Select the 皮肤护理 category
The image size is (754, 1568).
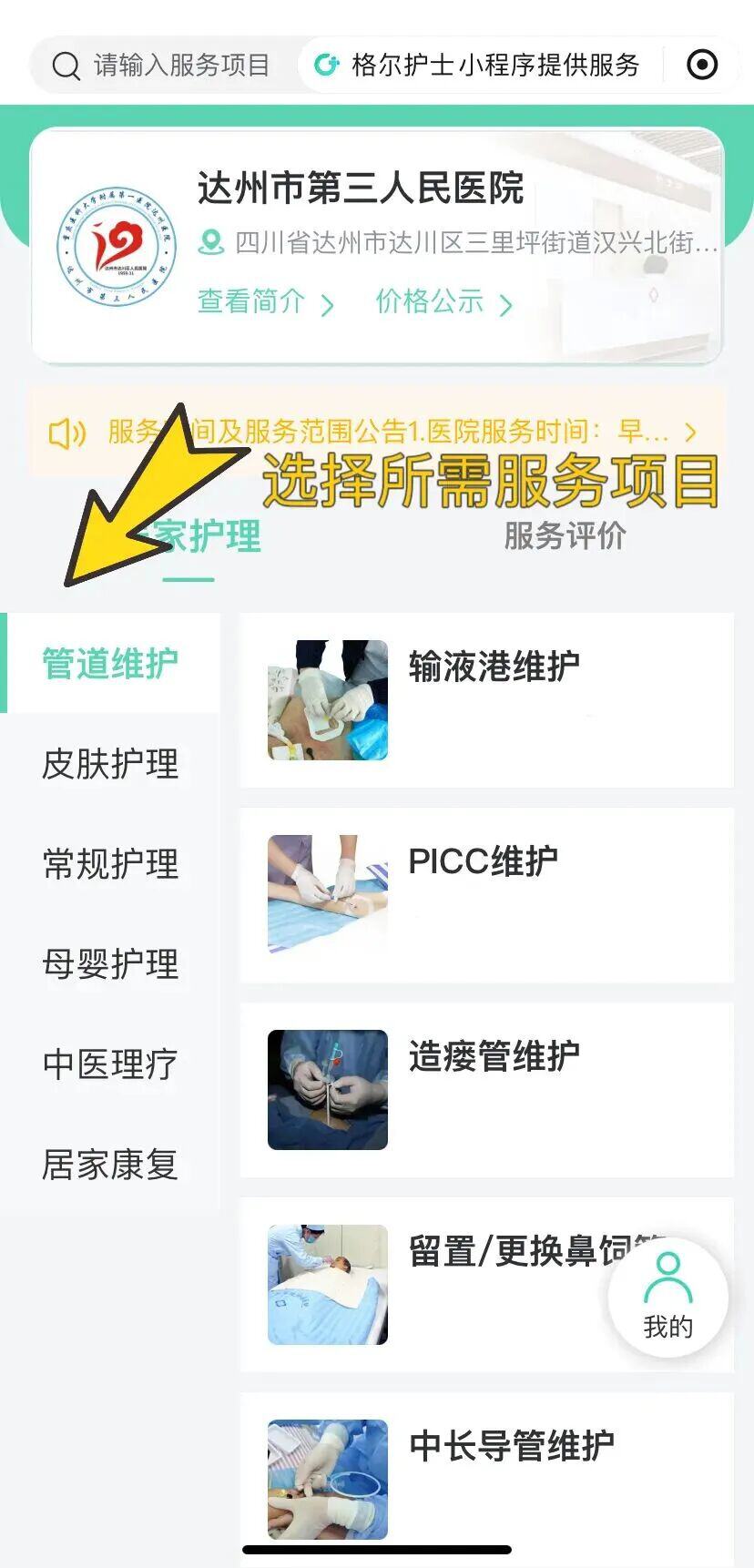[110, 763]
